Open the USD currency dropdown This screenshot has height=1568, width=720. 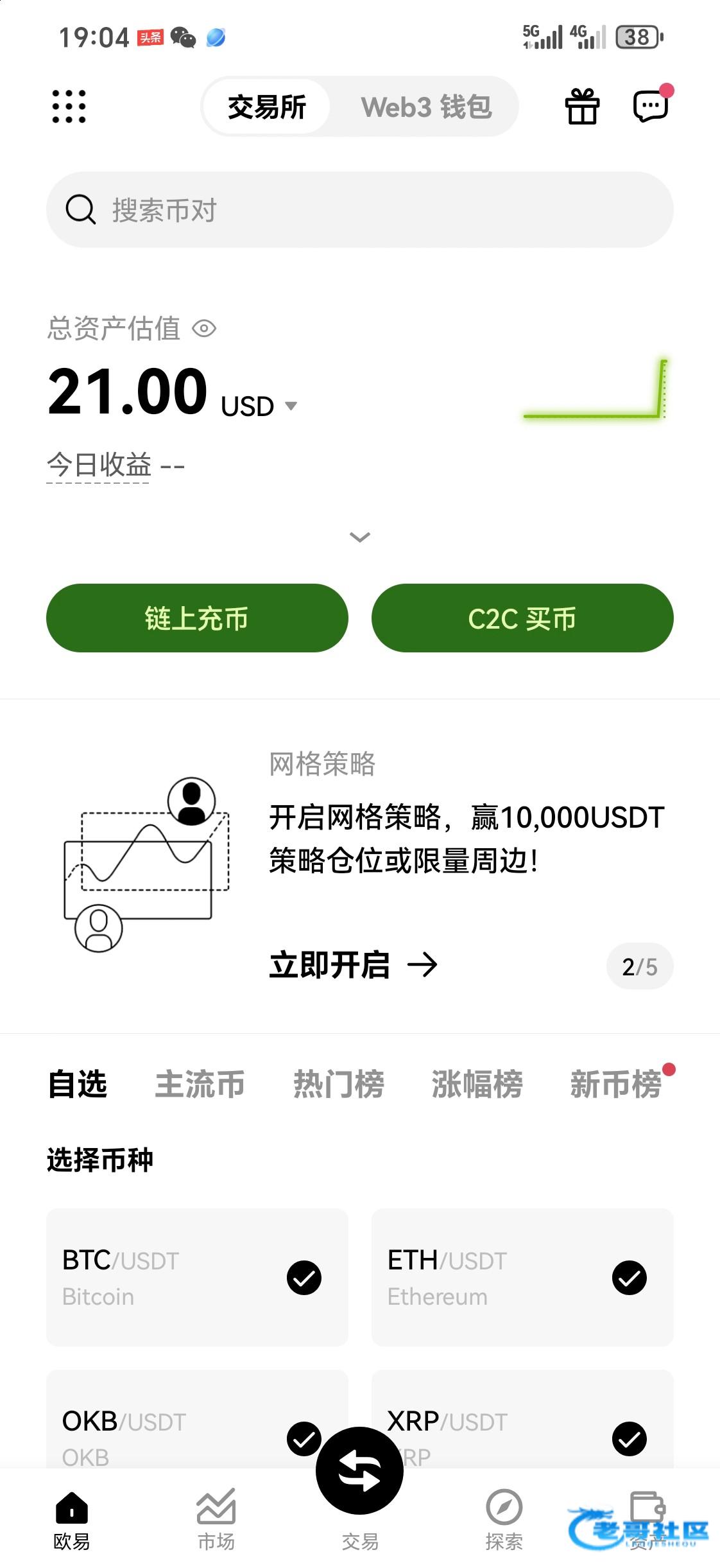click(290, 406)
